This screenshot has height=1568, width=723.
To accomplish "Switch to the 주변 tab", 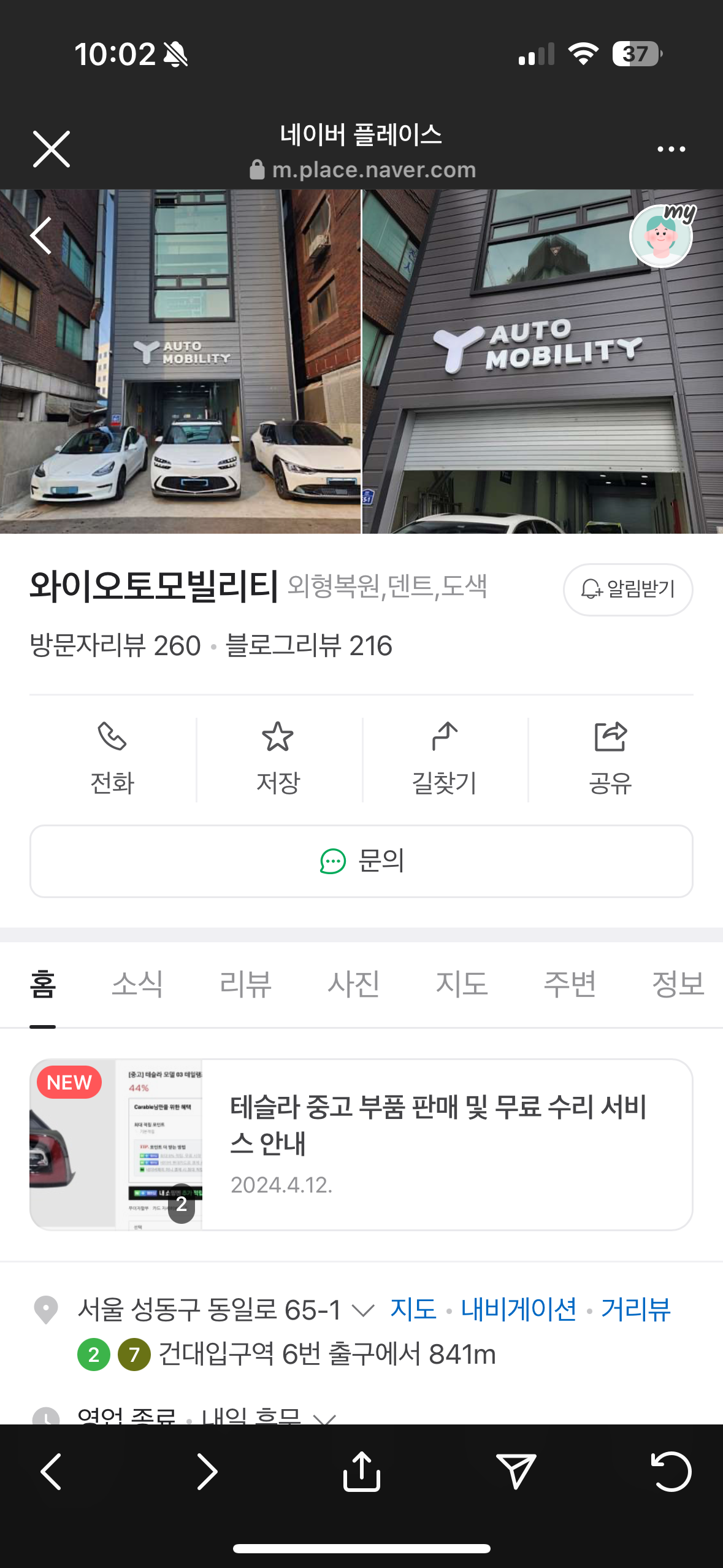I will coord(570,984).
